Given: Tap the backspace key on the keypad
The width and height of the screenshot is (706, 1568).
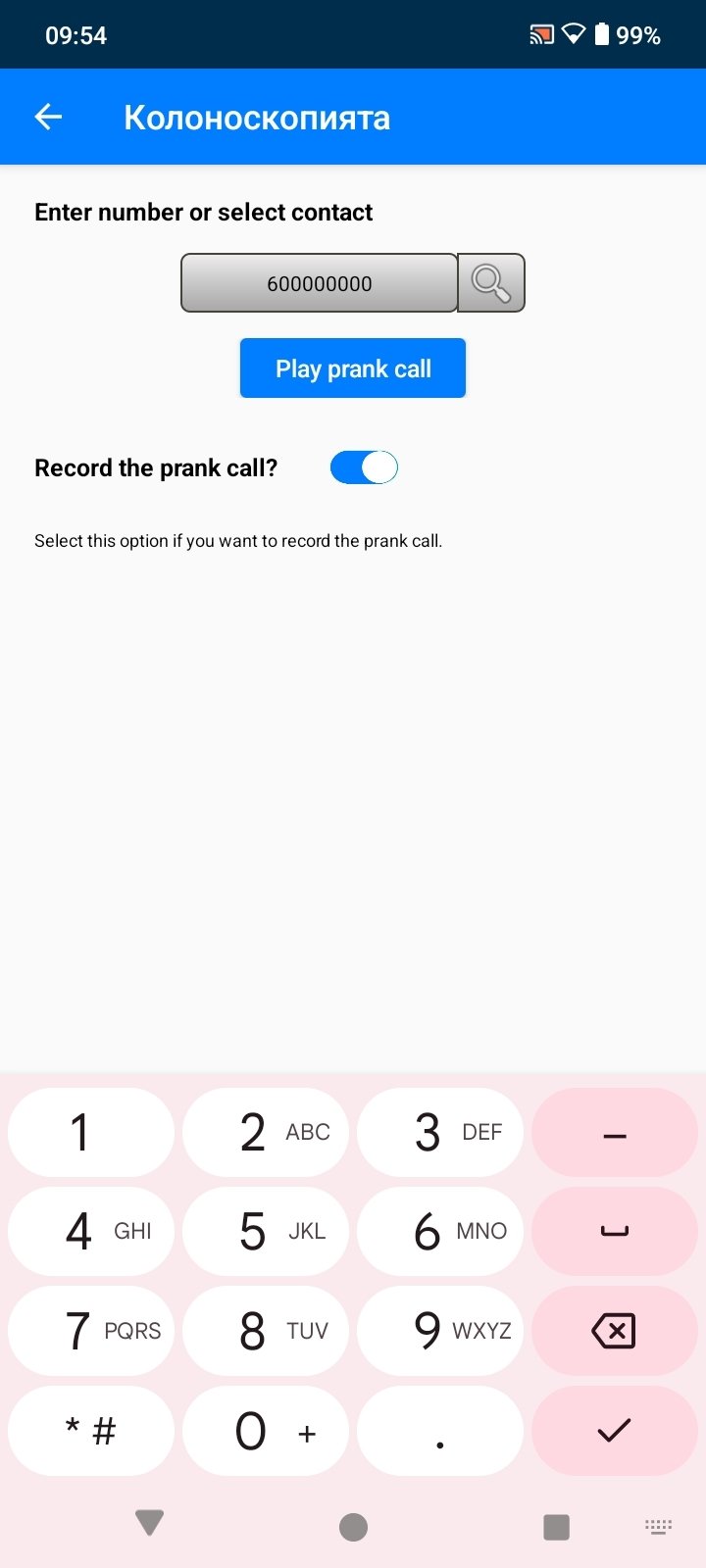Looking at the screenshot, I should (615, 1331).
